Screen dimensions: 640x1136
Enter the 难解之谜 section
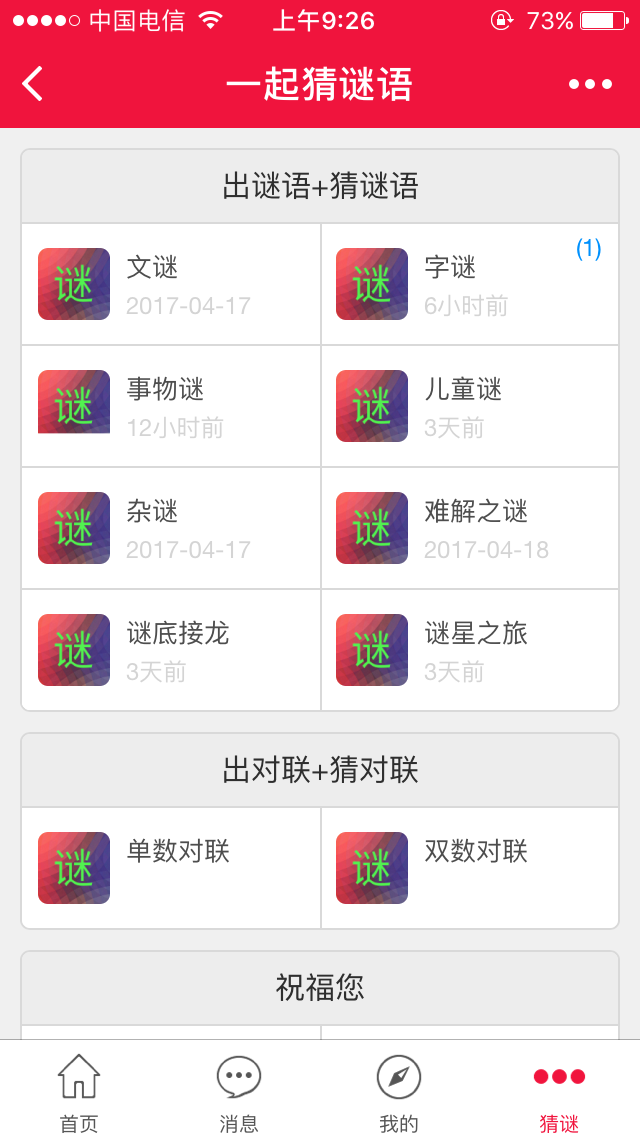click(469, 528)
